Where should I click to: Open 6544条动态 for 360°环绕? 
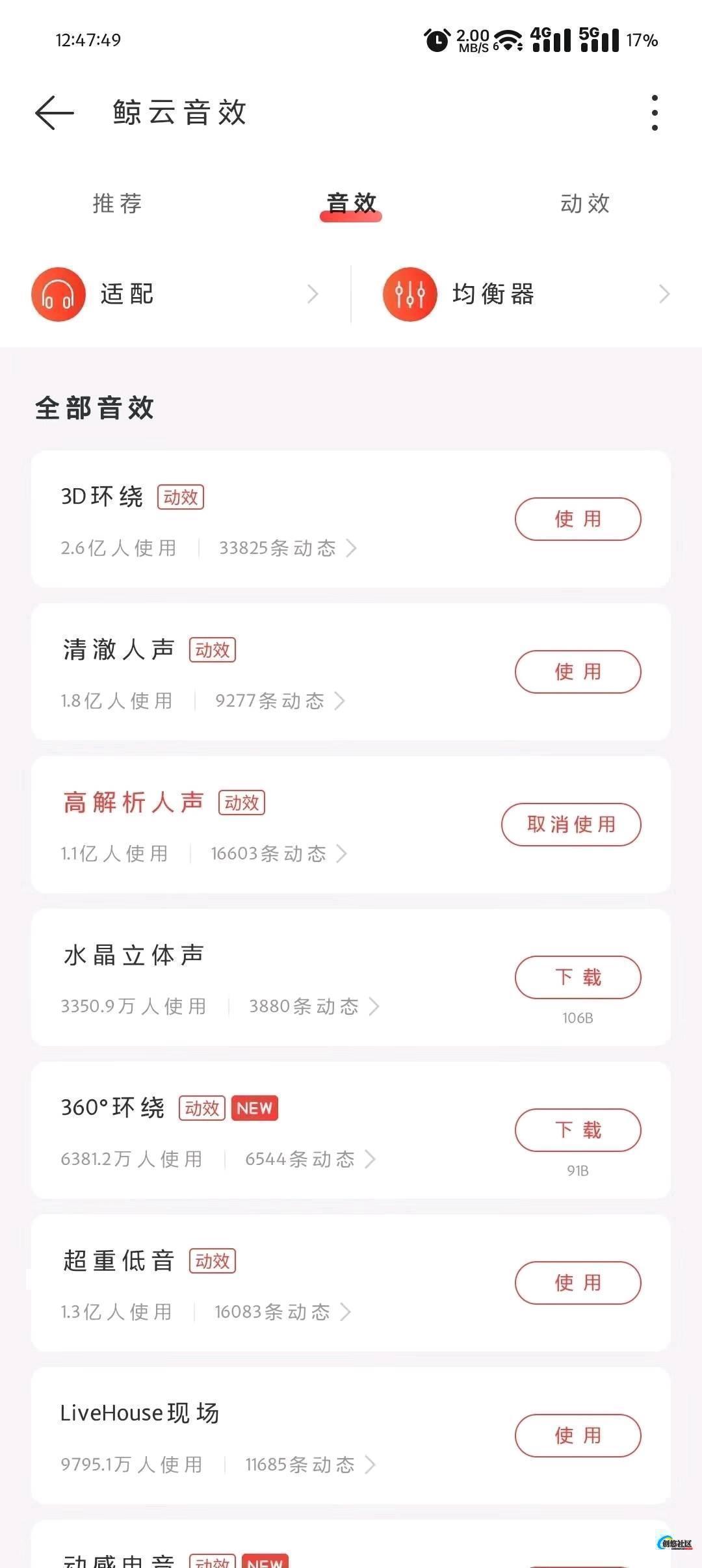[x=309, y=1159]
